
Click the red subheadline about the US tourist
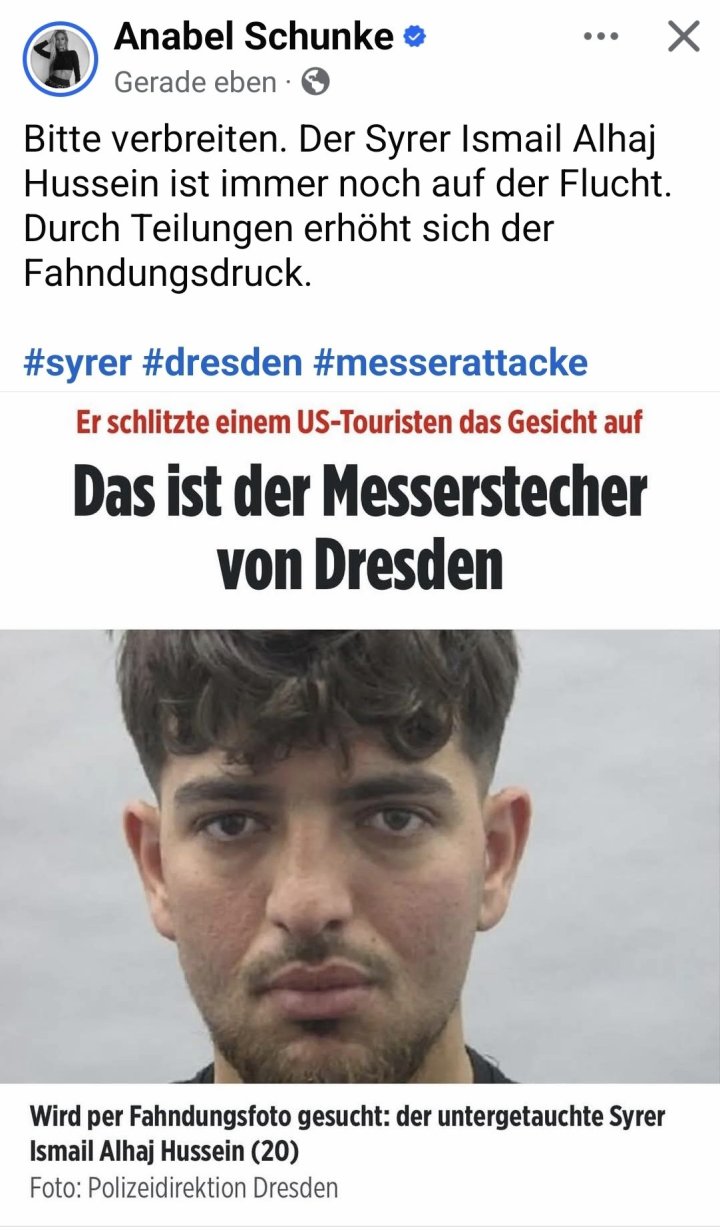pyautogui.click(x=358, y=423)
